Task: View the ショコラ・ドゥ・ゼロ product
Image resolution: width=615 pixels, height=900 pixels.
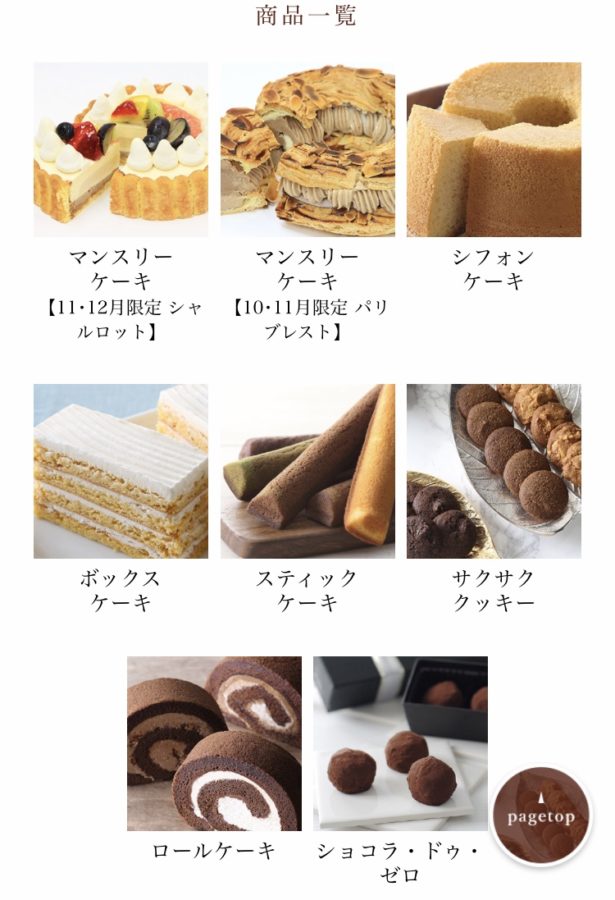Action: [400, 743]
